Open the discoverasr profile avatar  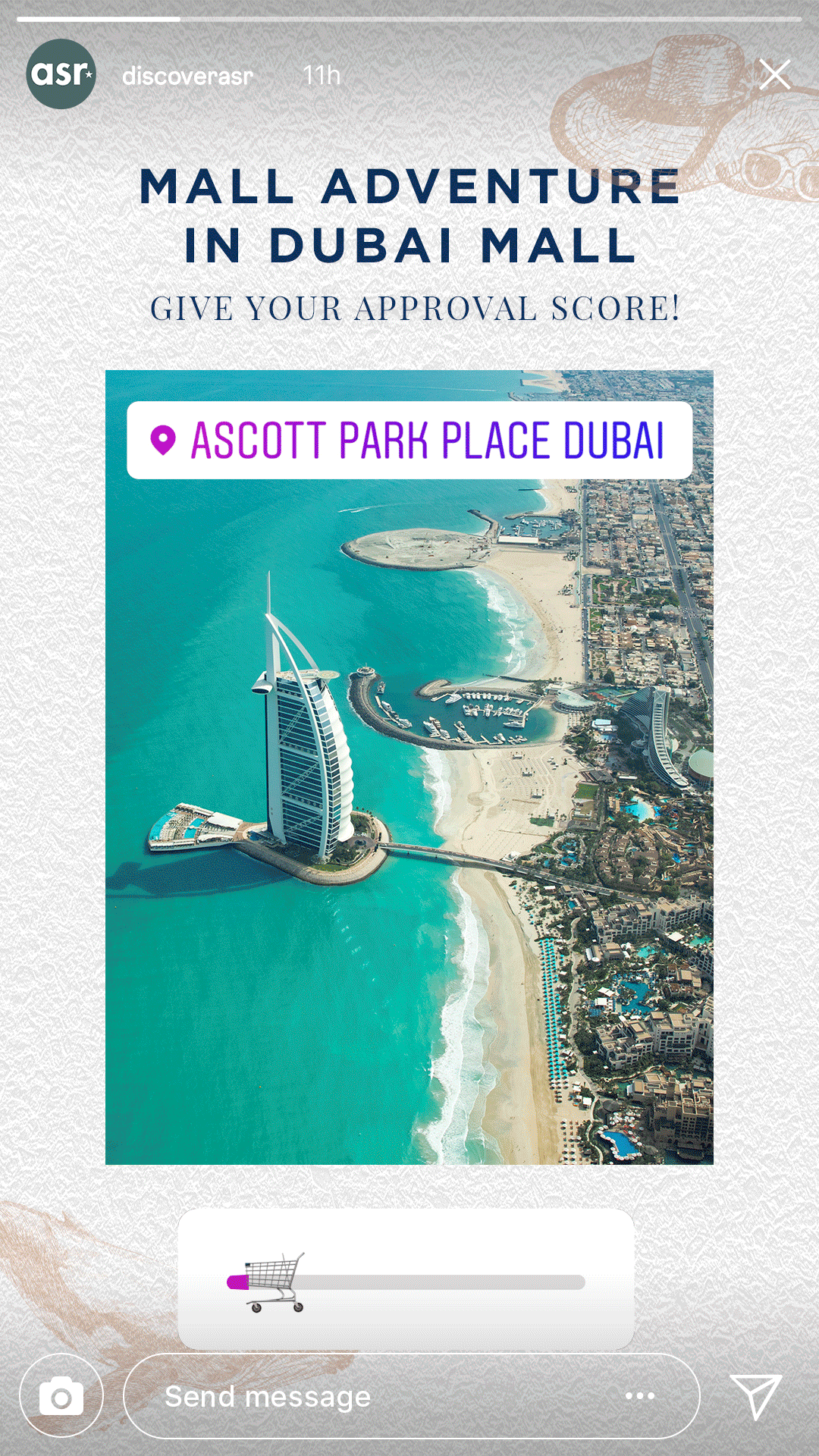click(x=61, y=74)
